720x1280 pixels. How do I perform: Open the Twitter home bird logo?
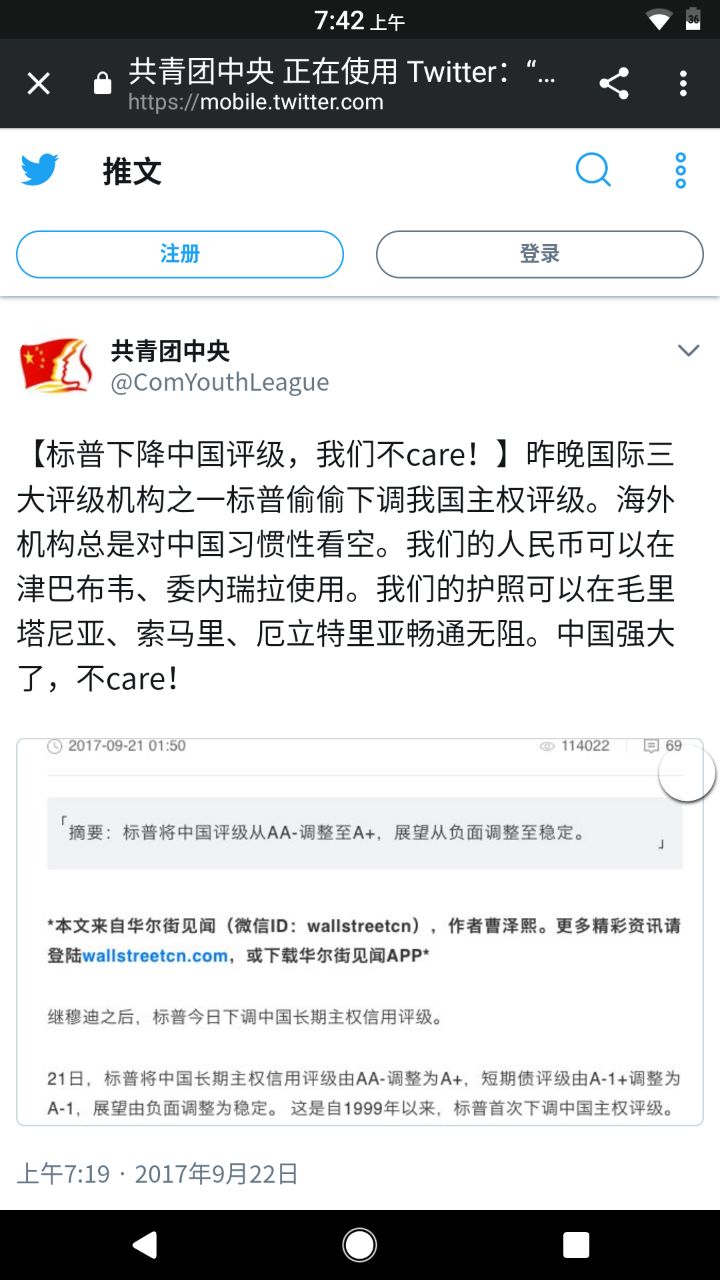click(x=40, y=171)
